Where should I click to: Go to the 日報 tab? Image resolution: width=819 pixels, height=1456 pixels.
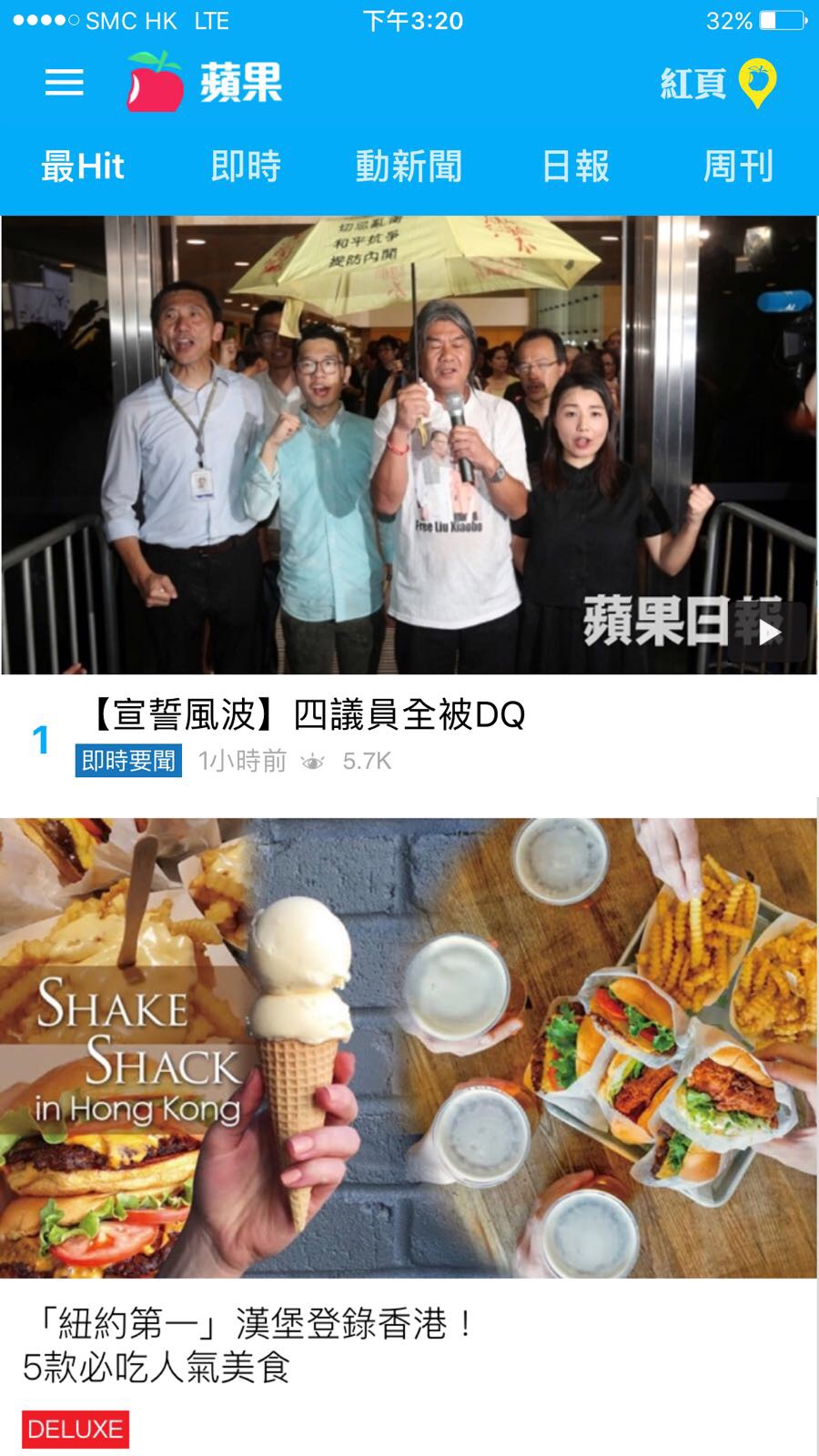point(575,167)
